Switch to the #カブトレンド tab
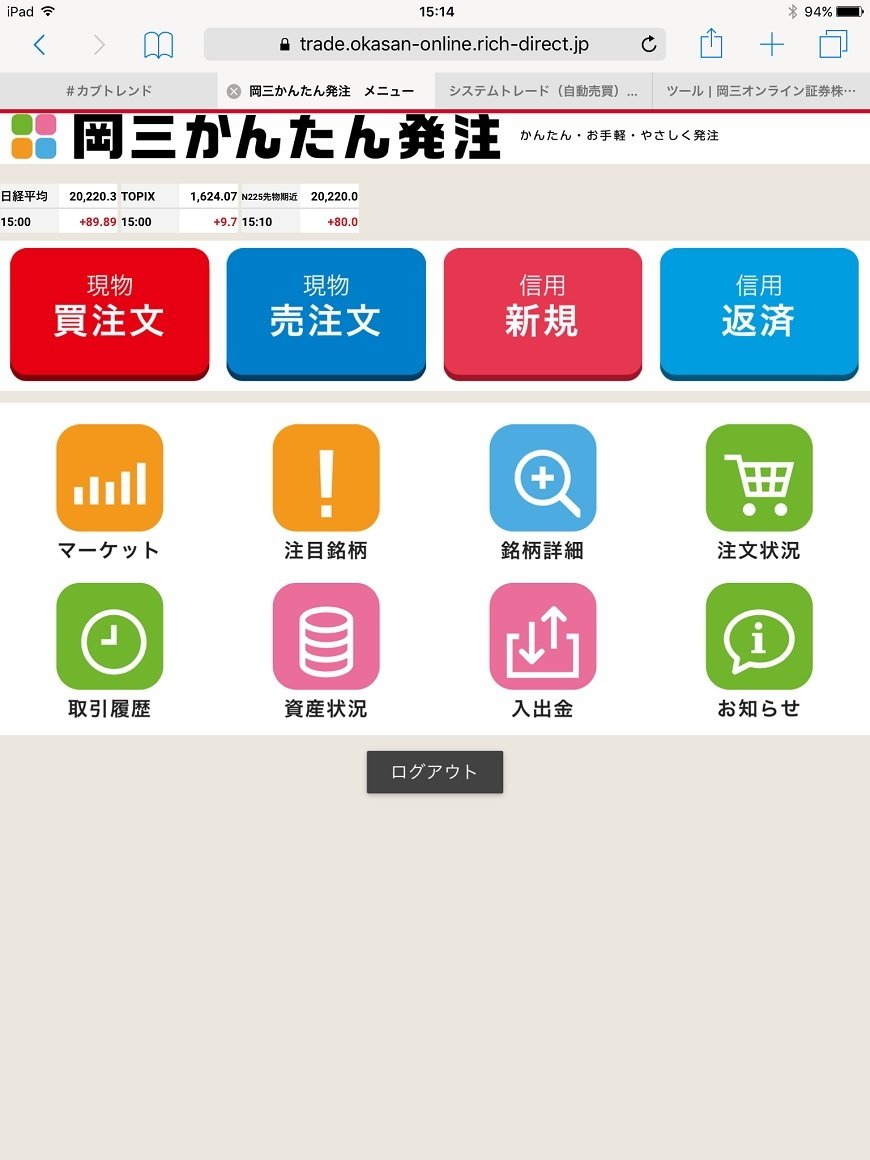 (x=109, y=91)
